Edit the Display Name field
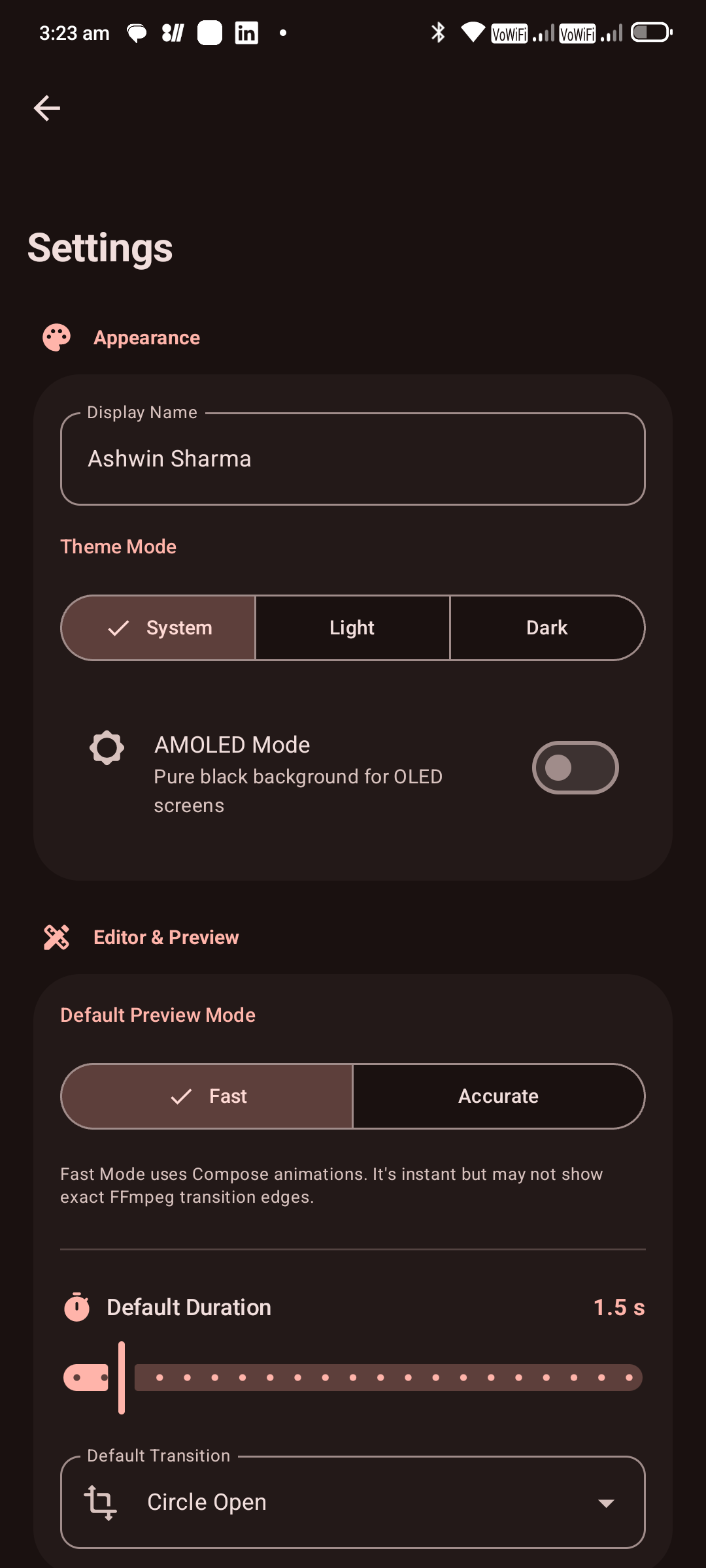This screenshot has height=1568, width=706. click(353, 459)
